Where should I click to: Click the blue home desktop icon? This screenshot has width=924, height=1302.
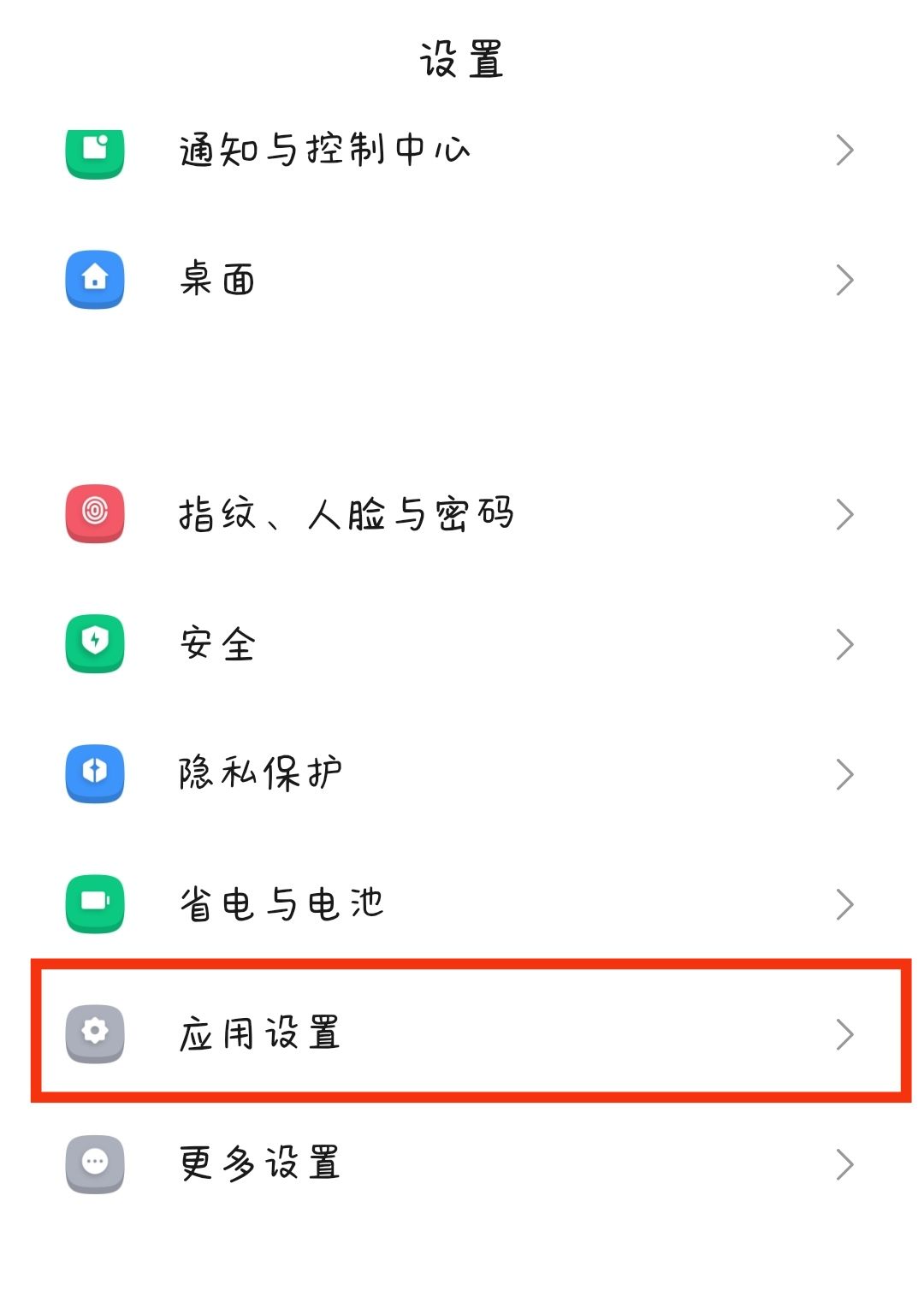94,280
